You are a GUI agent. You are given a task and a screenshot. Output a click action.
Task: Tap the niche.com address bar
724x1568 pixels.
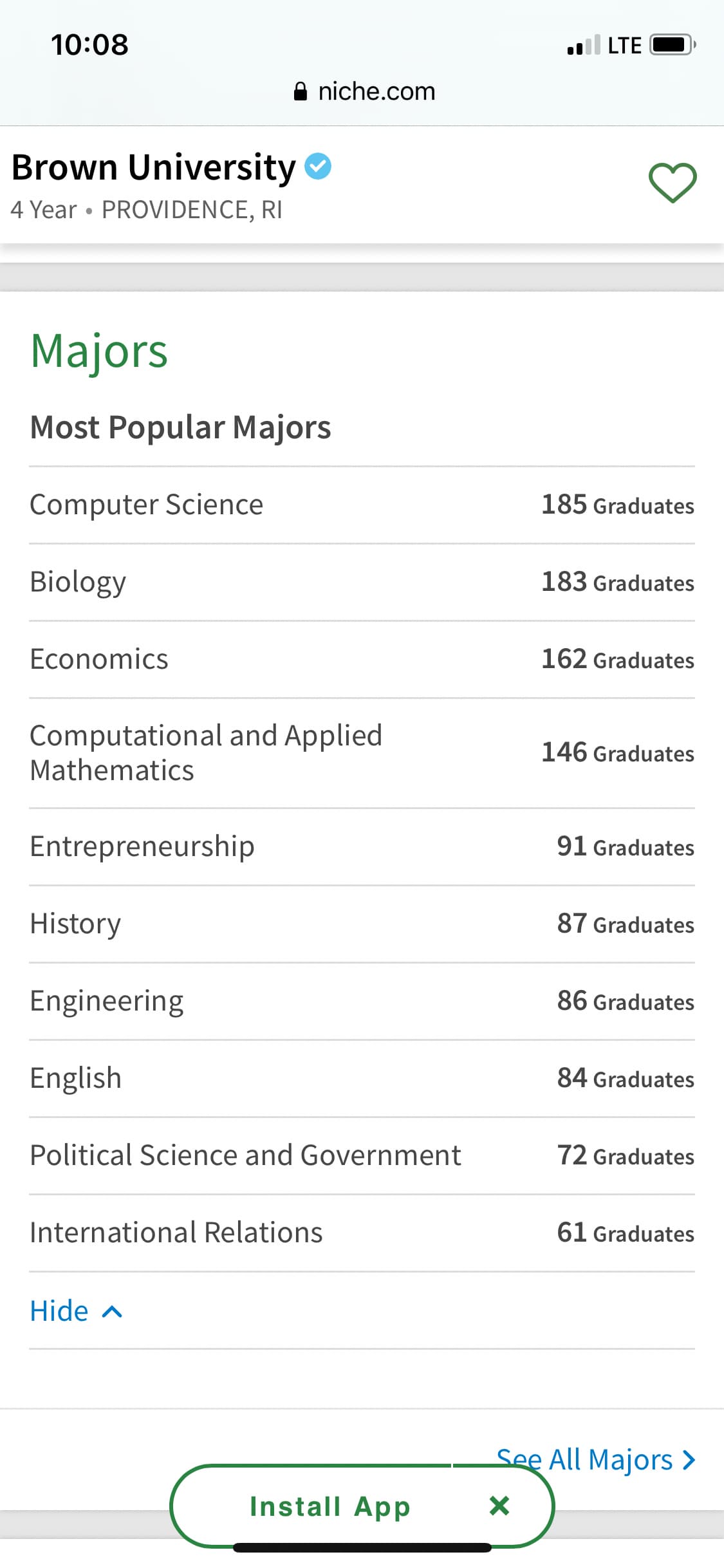coord(364,91)
